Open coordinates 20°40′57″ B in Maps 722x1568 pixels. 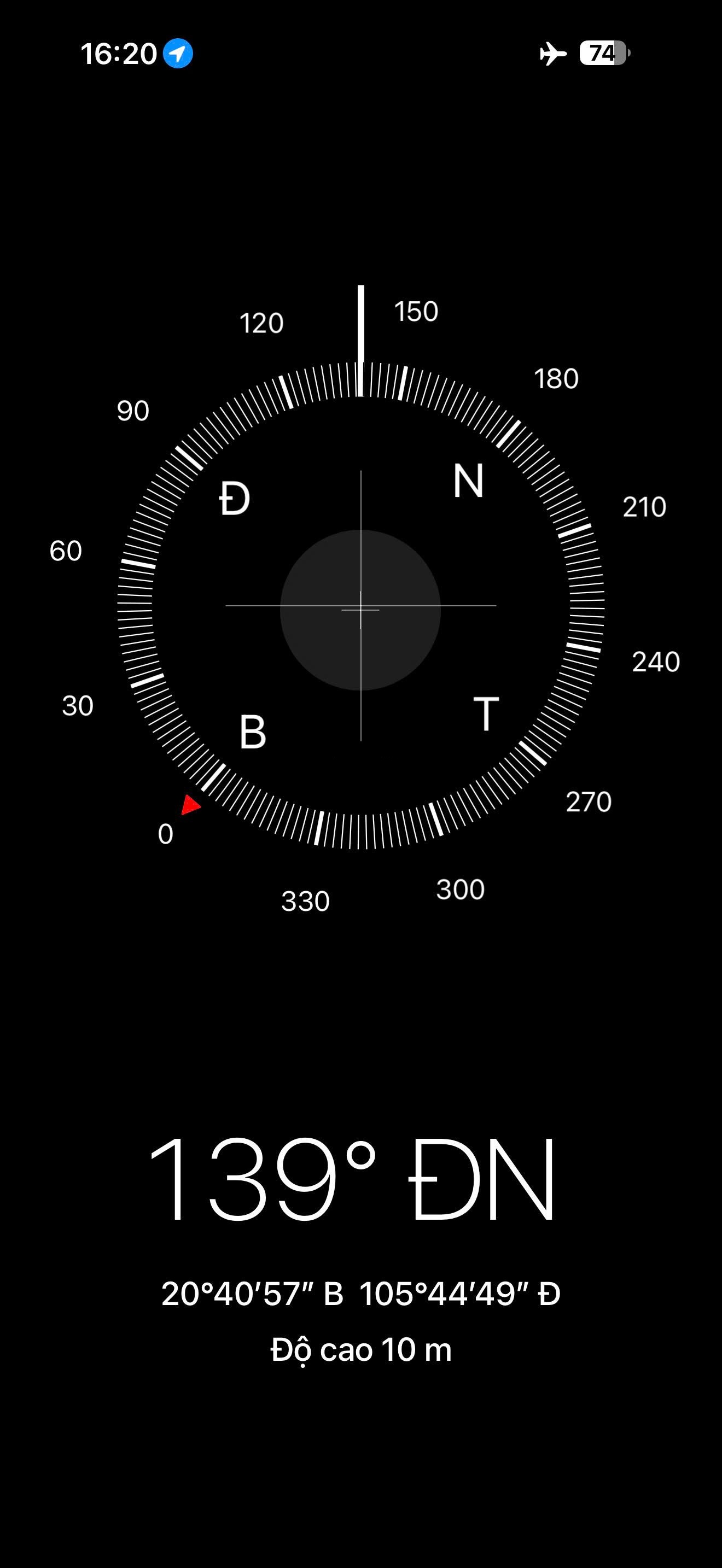point(360,1294)
